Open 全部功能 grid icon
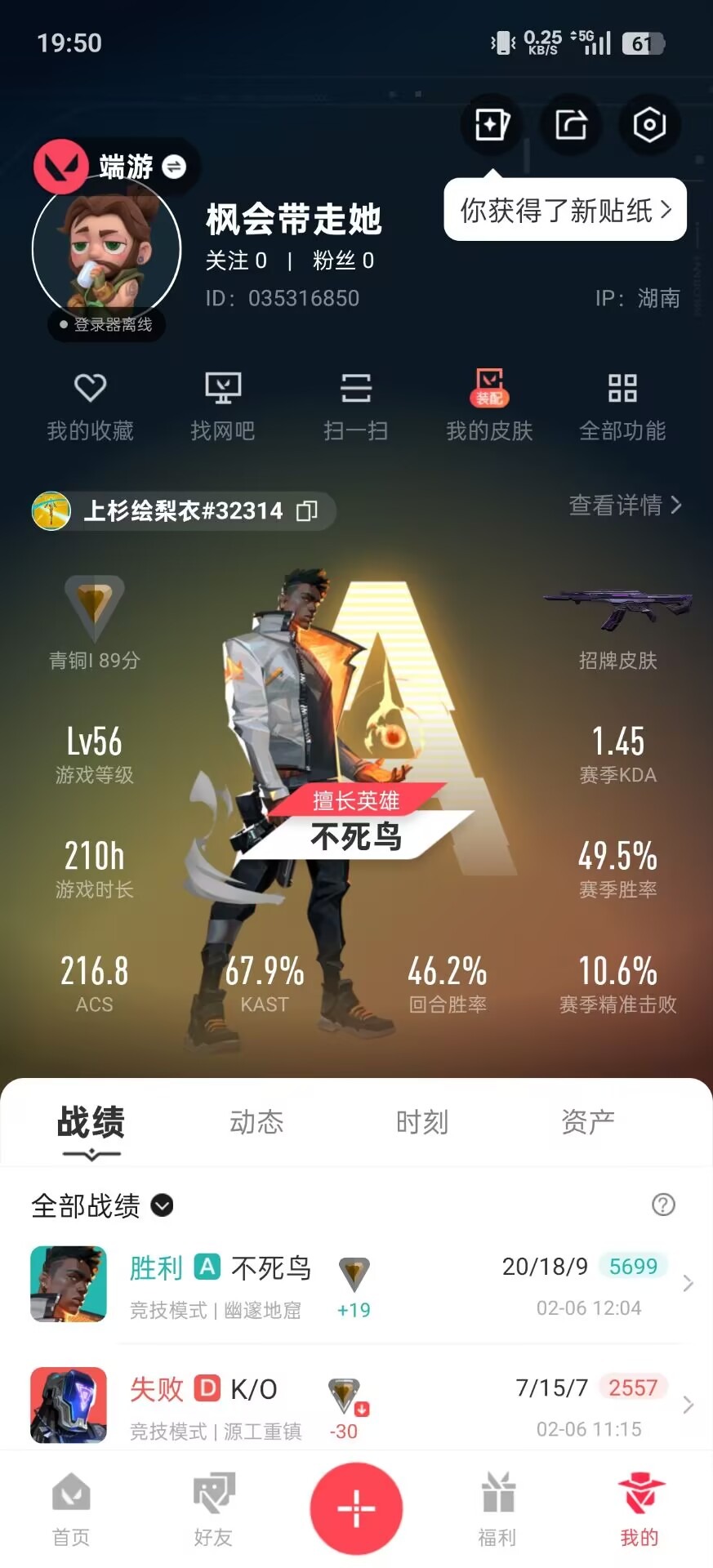 pyautogui.click(x=622, y=400)
